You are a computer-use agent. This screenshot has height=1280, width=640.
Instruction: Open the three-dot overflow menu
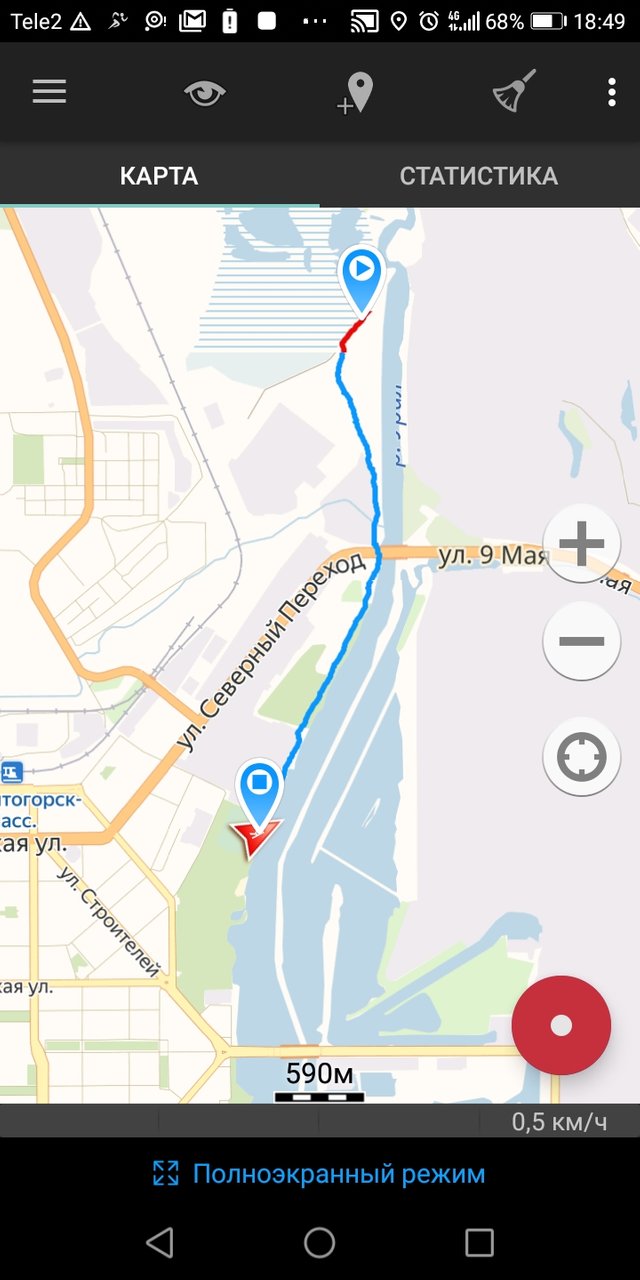pyautogui.click(x=611, y=92)
